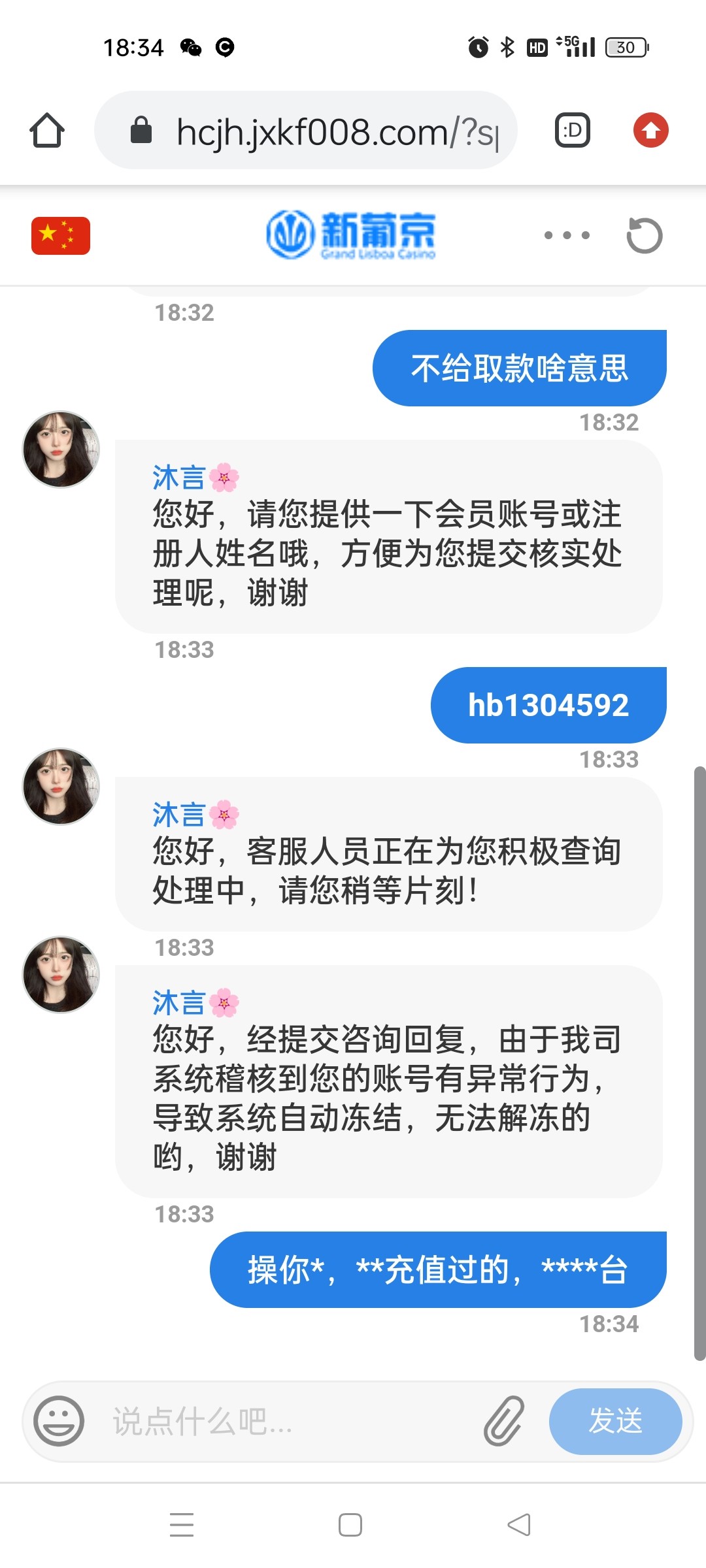Tap the refresh conversation icon in chat header
706x1568 pixels.
click(643, 235)
